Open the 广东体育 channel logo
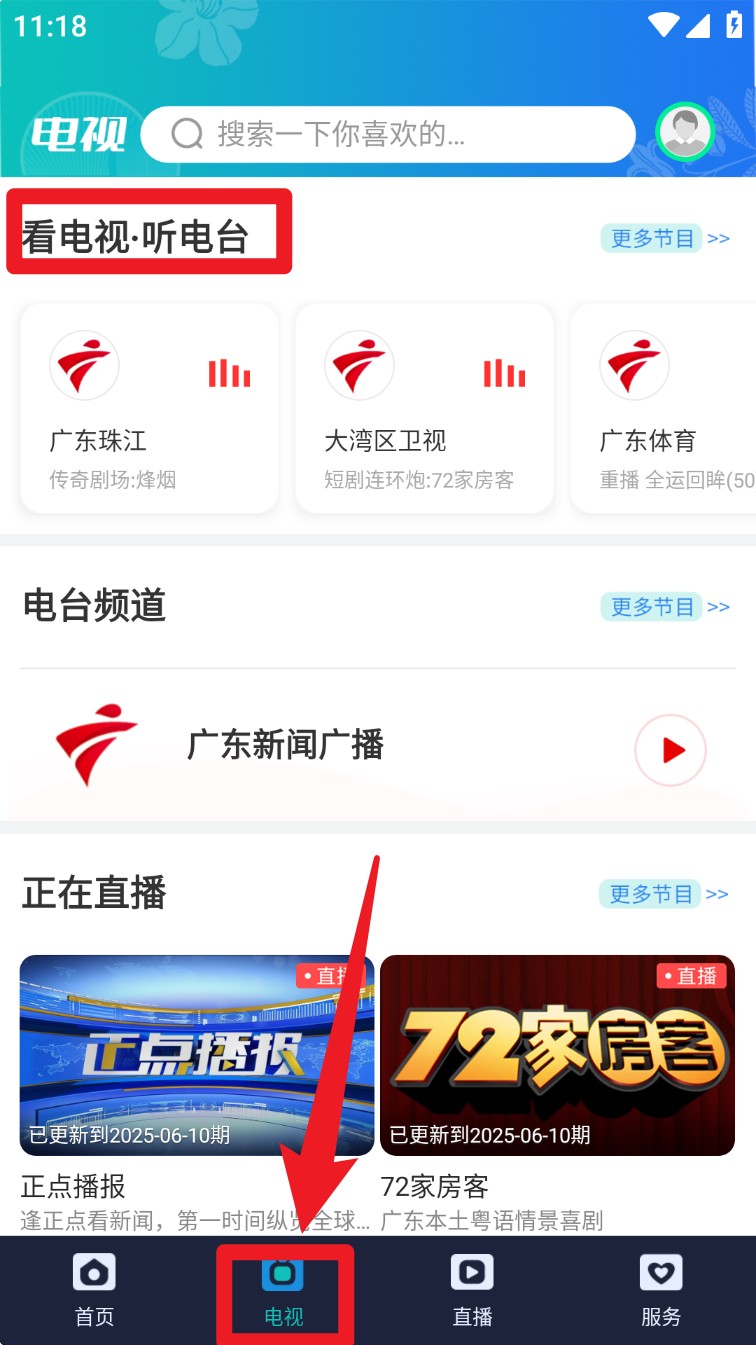Viewport: 756px width, 1345px height. (x=634, y=365)
